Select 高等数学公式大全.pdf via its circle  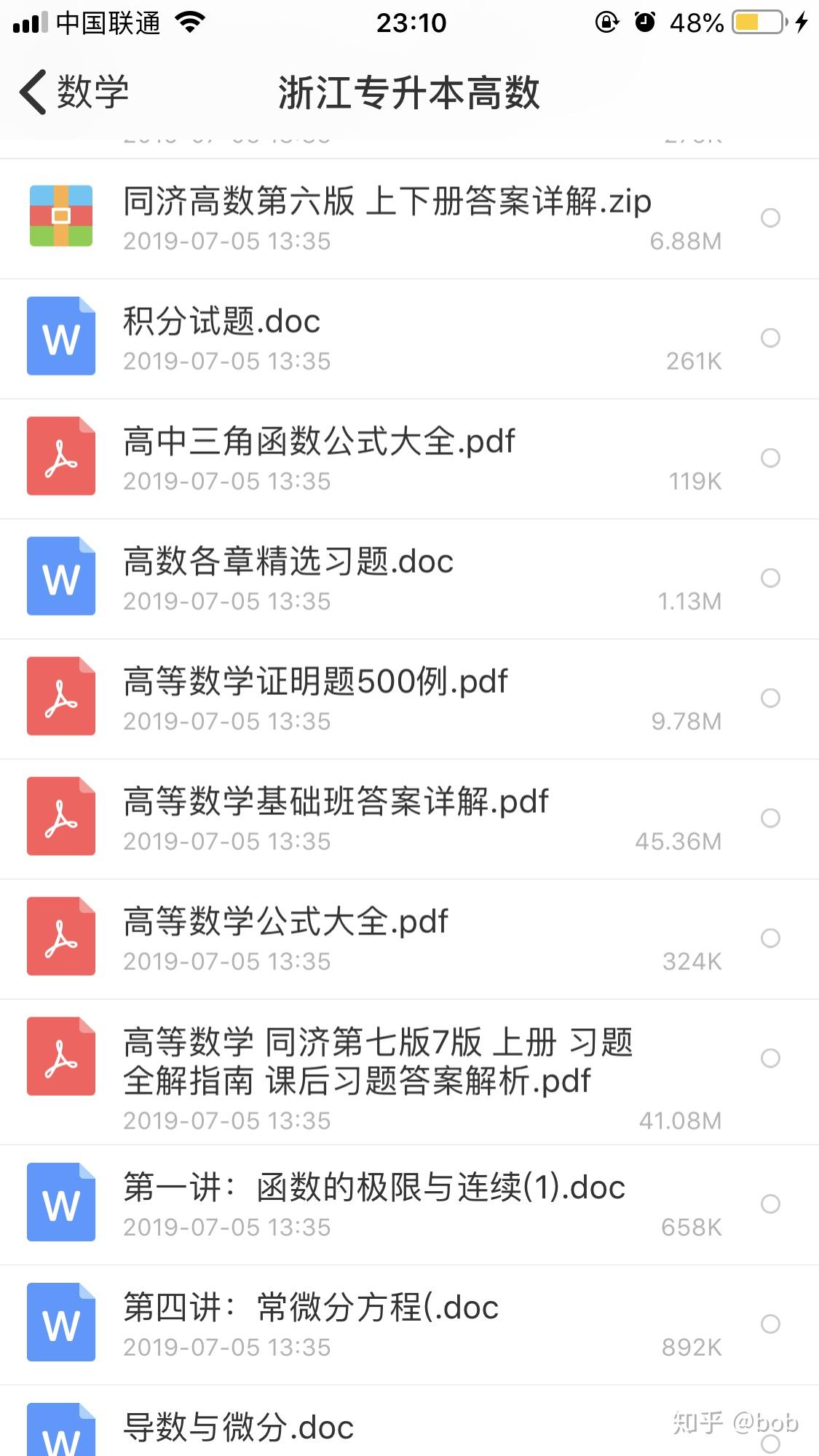[770, 938]
